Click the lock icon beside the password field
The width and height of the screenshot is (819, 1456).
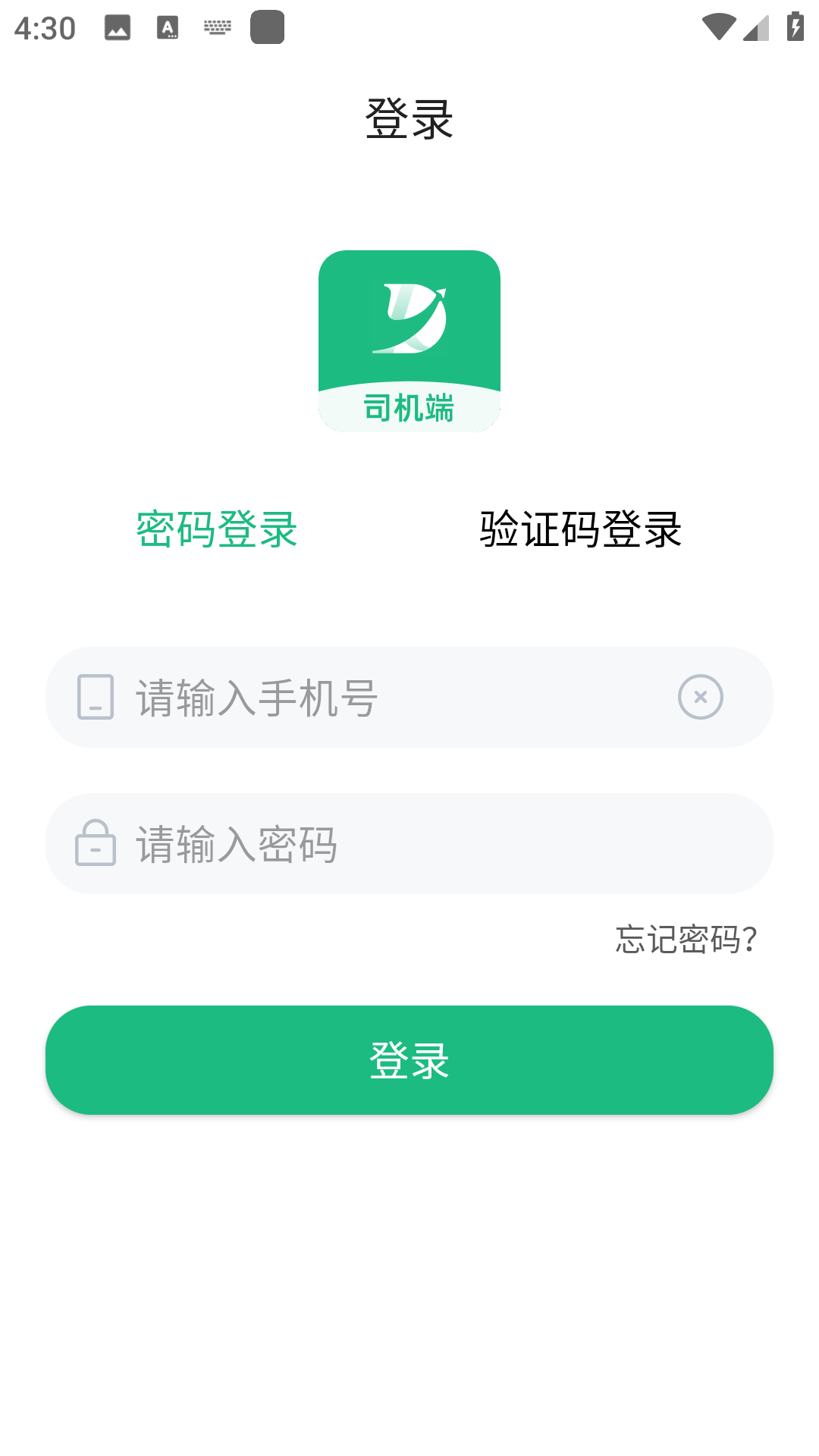pyautogui.click(x=96, y=843)
